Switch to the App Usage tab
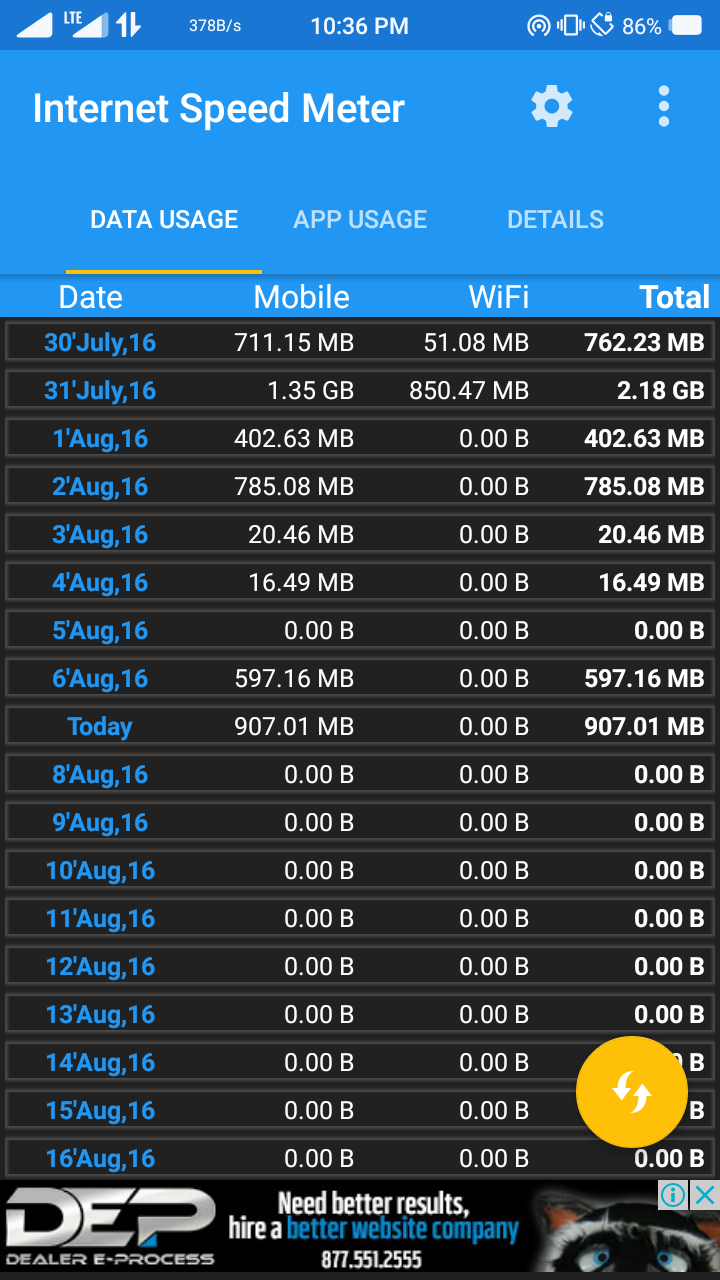The height and width of the screenshot is (1280, 720). coord(360,220)
